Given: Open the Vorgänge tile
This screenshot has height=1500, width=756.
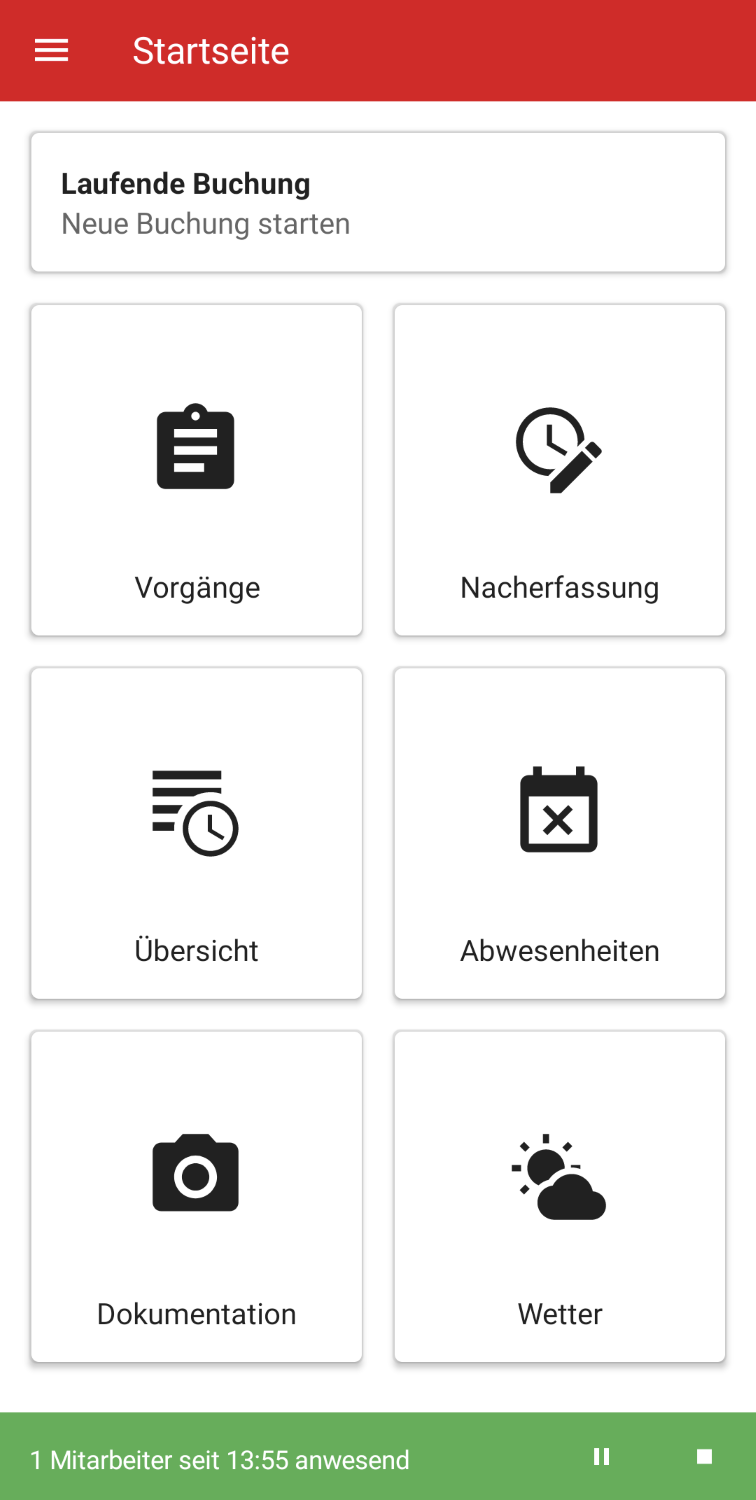Looking at the screenshot, I should pos(196,470).
